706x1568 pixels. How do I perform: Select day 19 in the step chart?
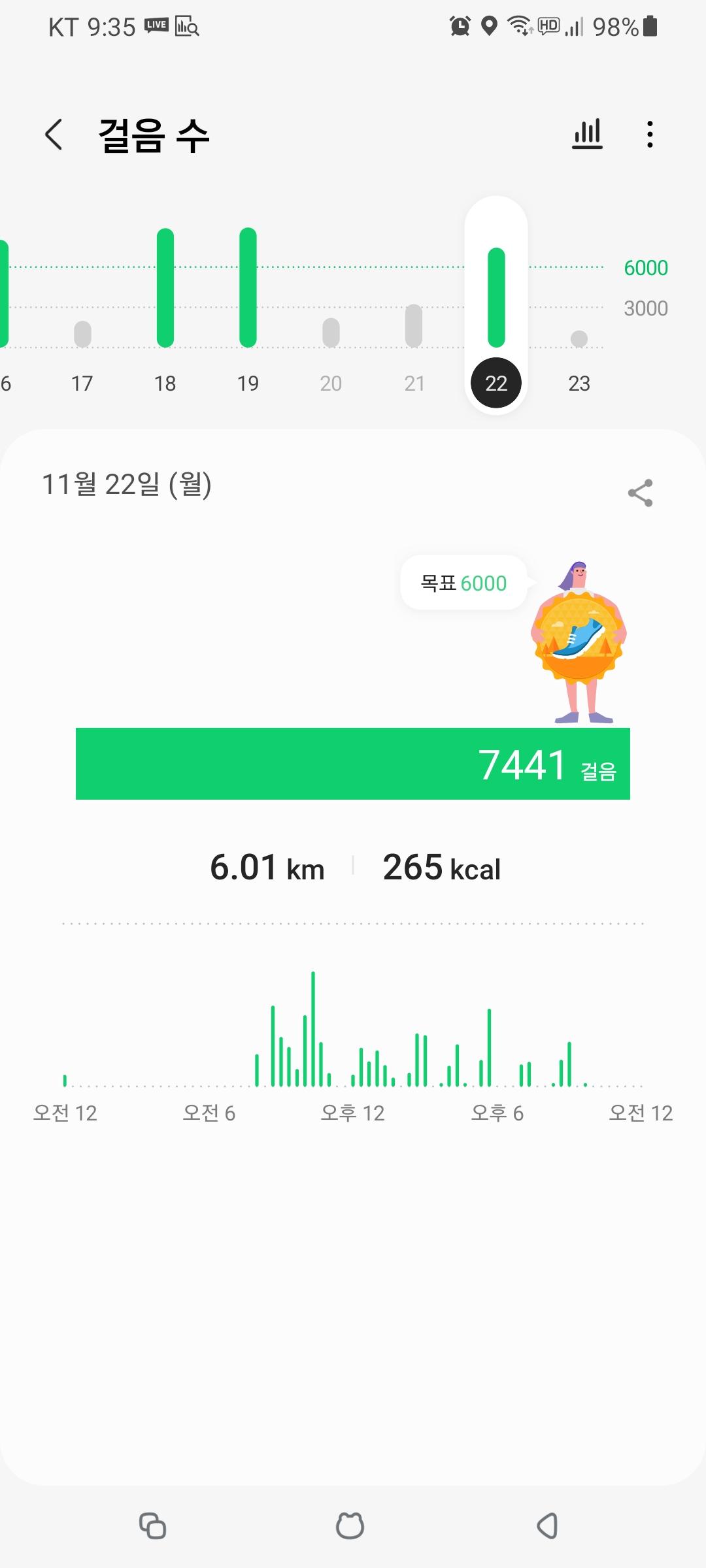(248, 382)
